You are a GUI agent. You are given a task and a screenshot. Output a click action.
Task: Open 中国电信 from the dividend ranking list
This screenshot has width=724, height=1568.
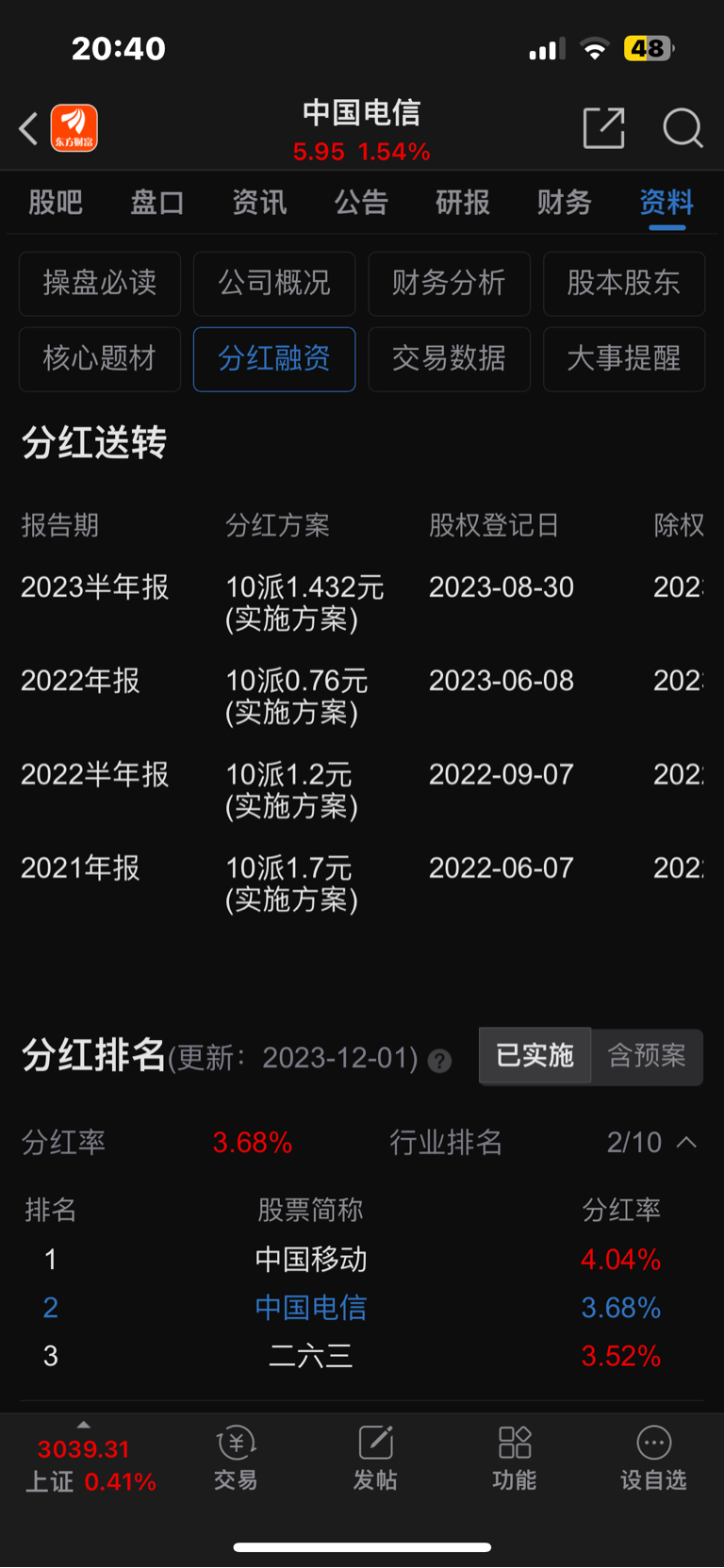point(310,1307)
